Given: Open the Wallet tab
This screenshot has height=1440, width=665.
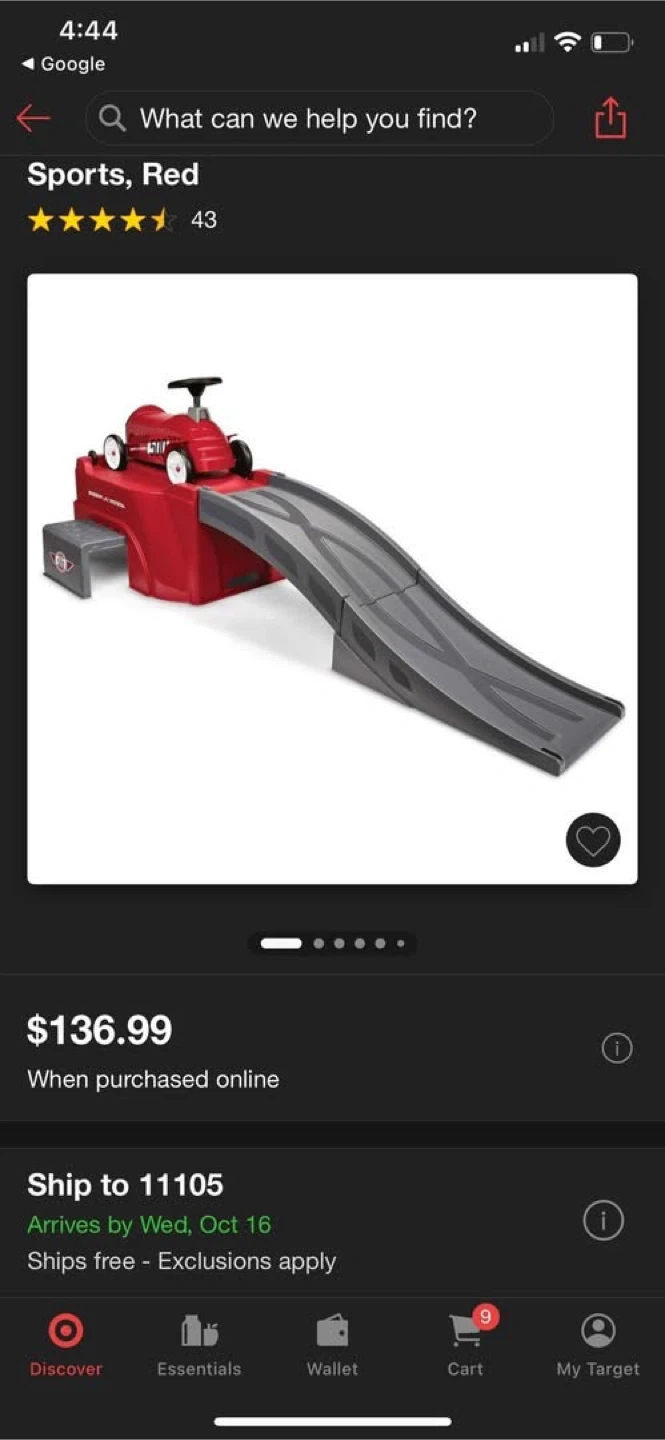Looking at the screenshot, I should (332, 1345).
